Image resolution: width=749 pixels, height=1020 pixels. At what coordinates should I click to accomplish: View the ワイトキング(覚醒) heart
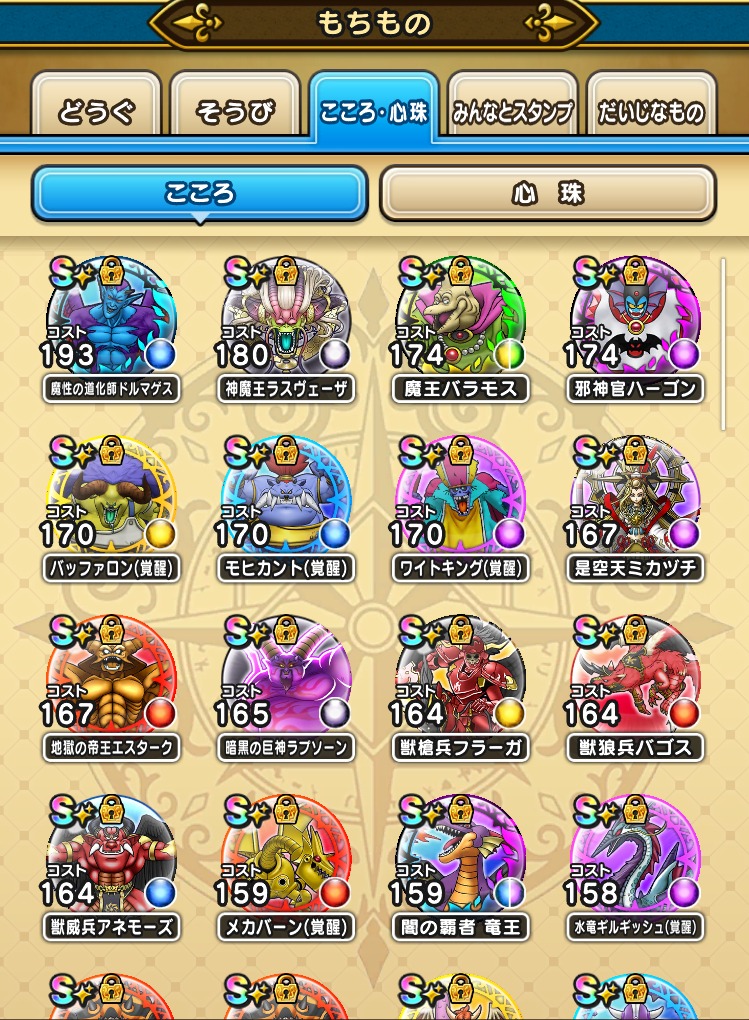pyautogui.click(x=460, y=500)
